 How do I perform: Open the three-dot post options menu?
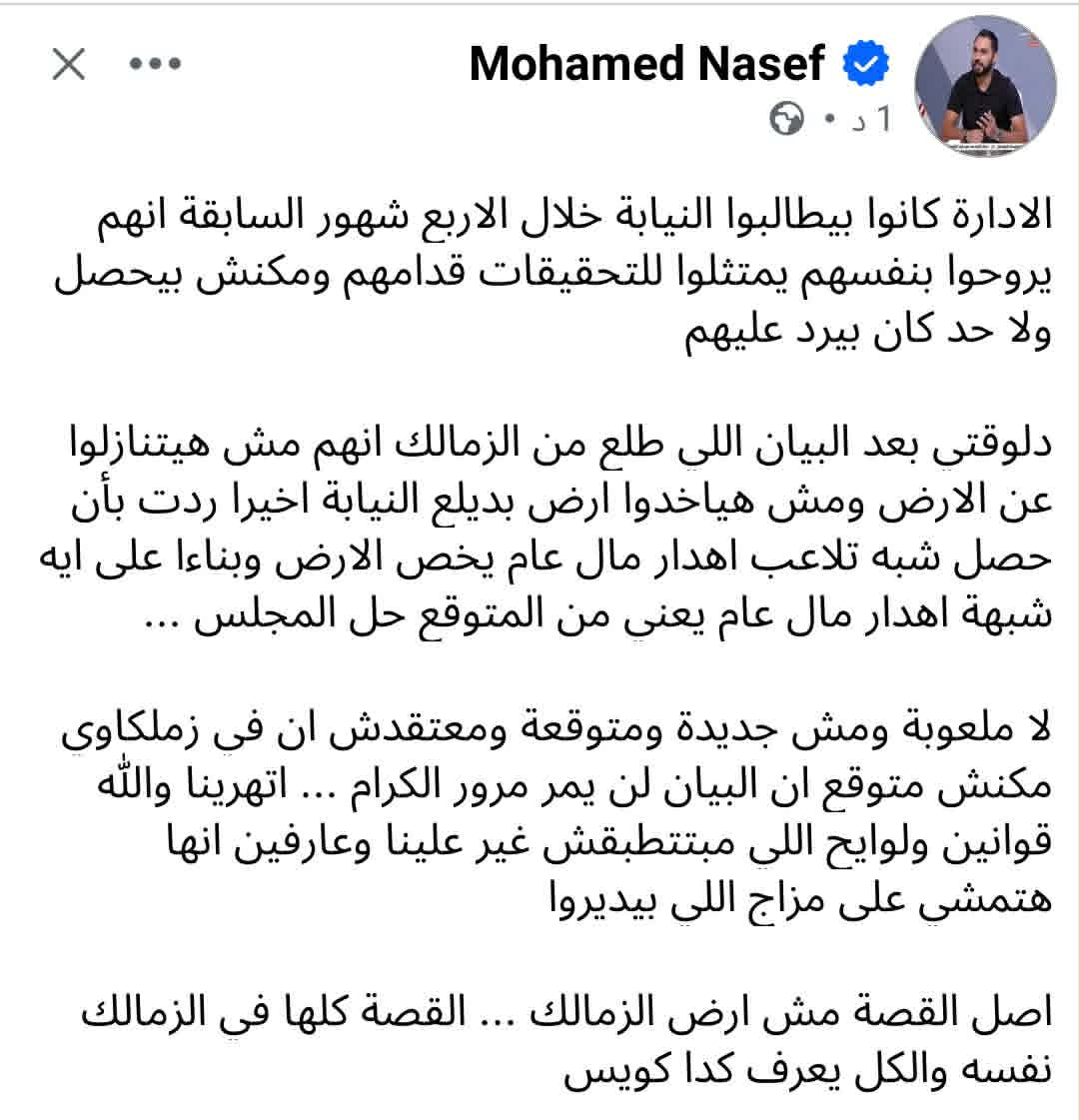point(156,65)
